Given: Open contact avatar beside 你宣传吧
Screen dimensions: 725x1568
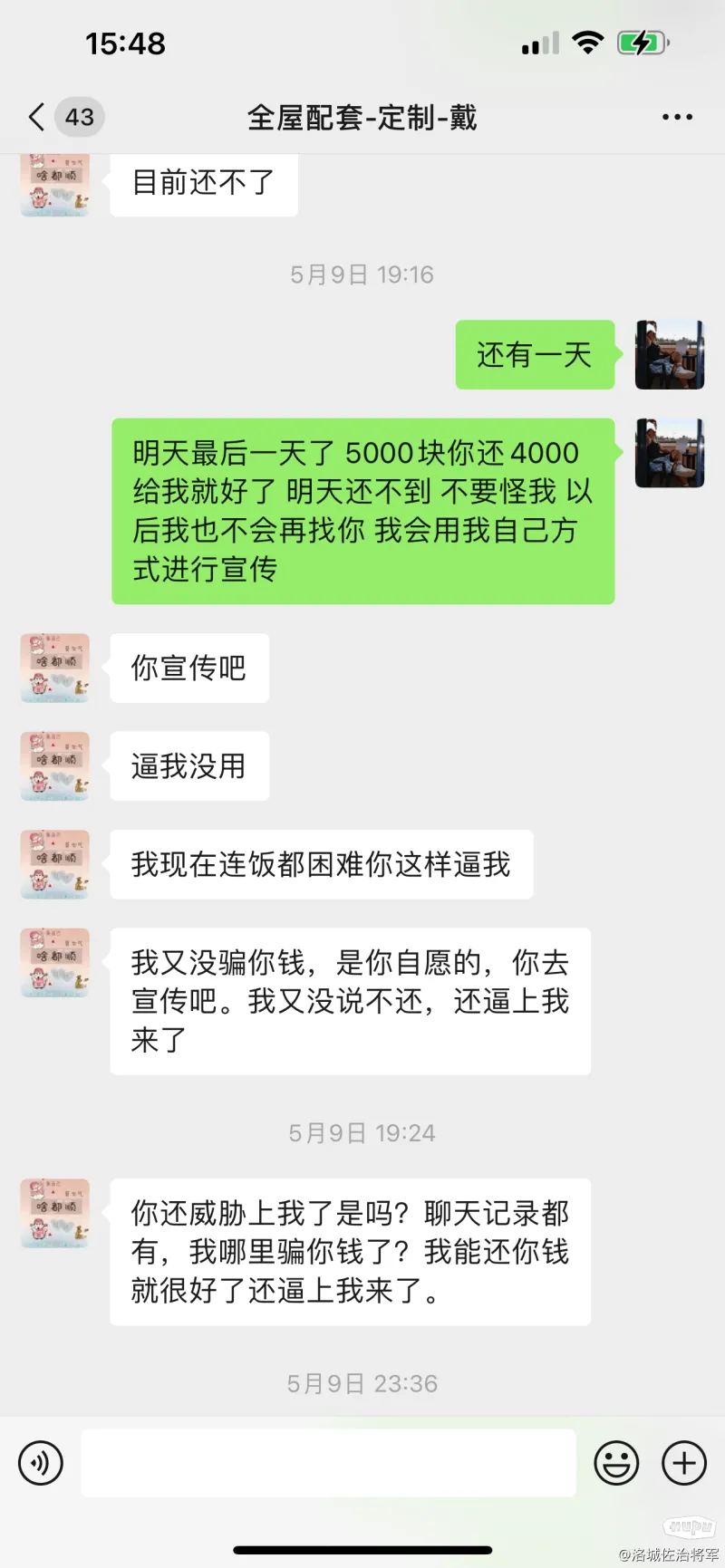Looking at the screenshot, I should pos(55,669).
